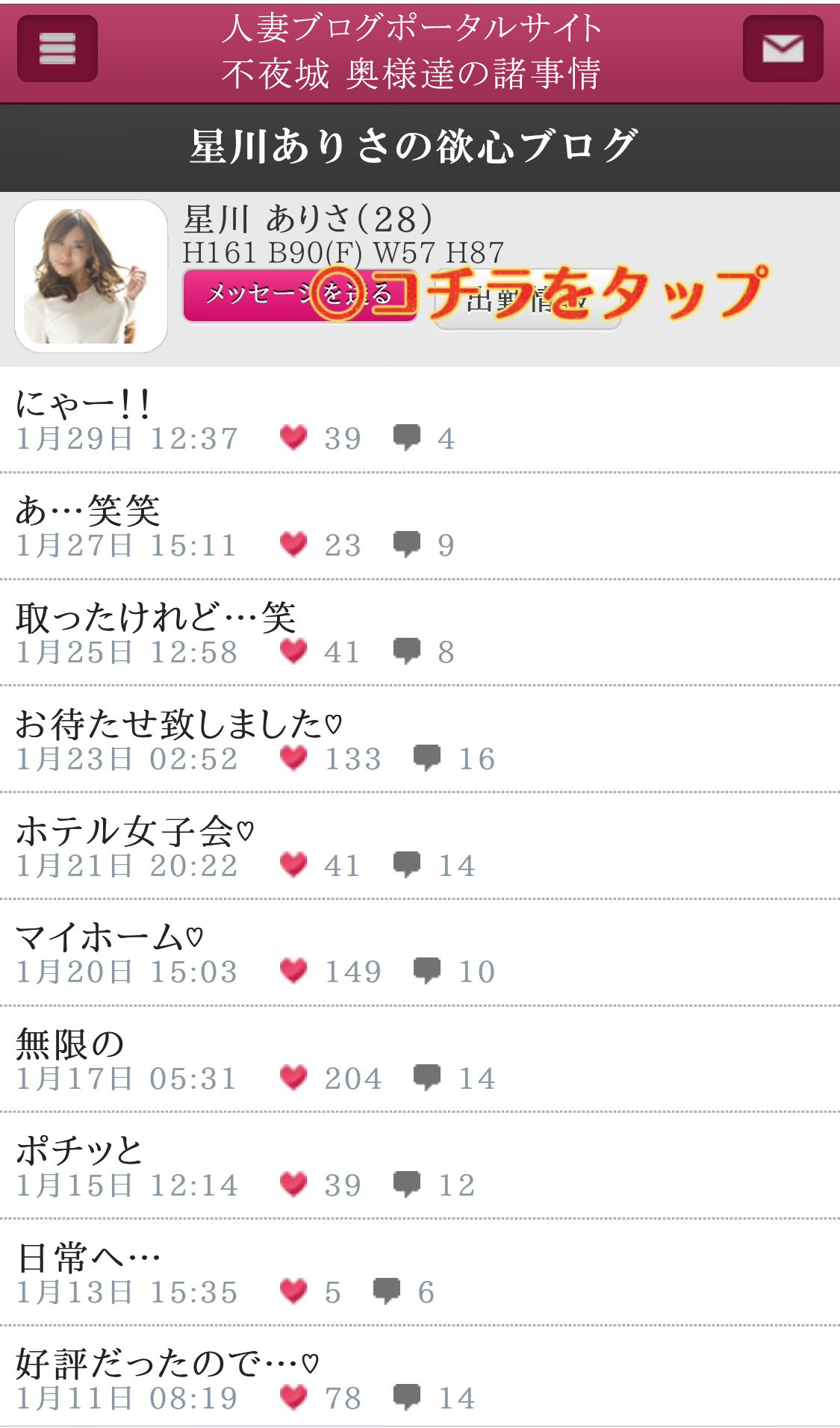The height and width of the screenshot is (1428, 840).
Task: Open お待たせ致しました post
Action: click(178, 724)
